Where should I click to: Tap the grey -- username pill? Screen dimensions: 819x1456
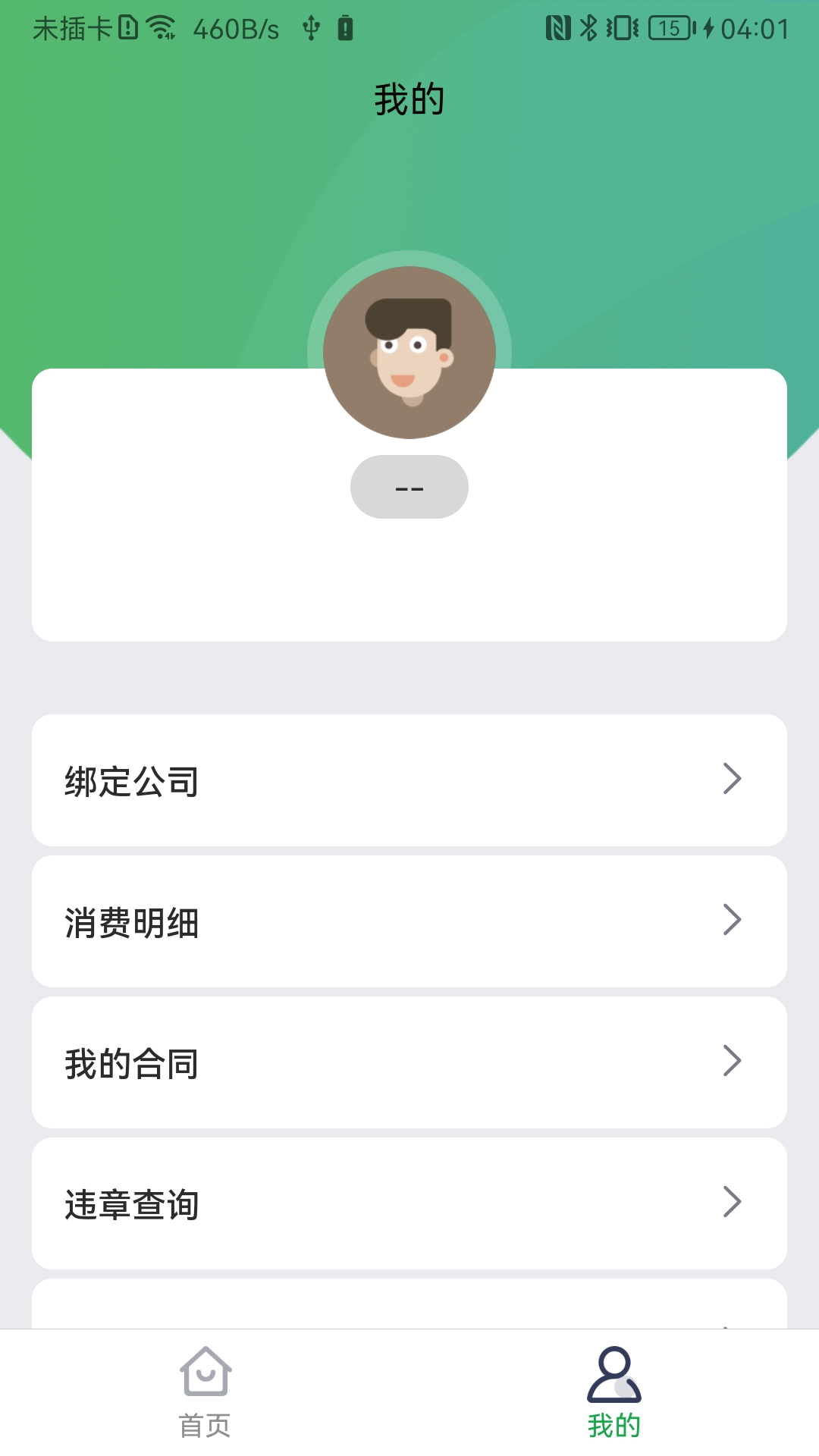pyautogui.click(x=409, y=487)
